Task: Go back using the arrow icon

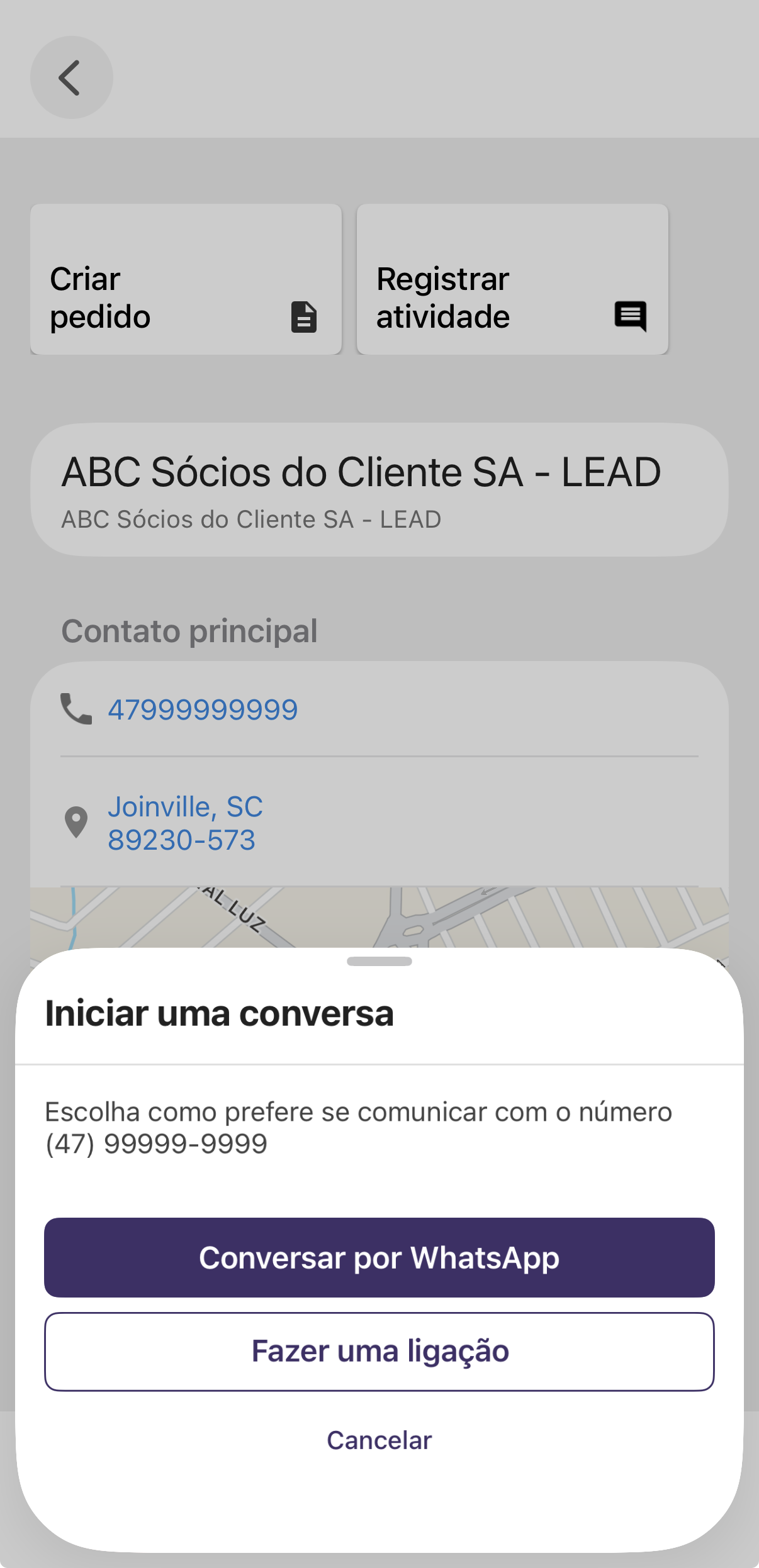Action: pyautogui.click(x=71, y=77)
